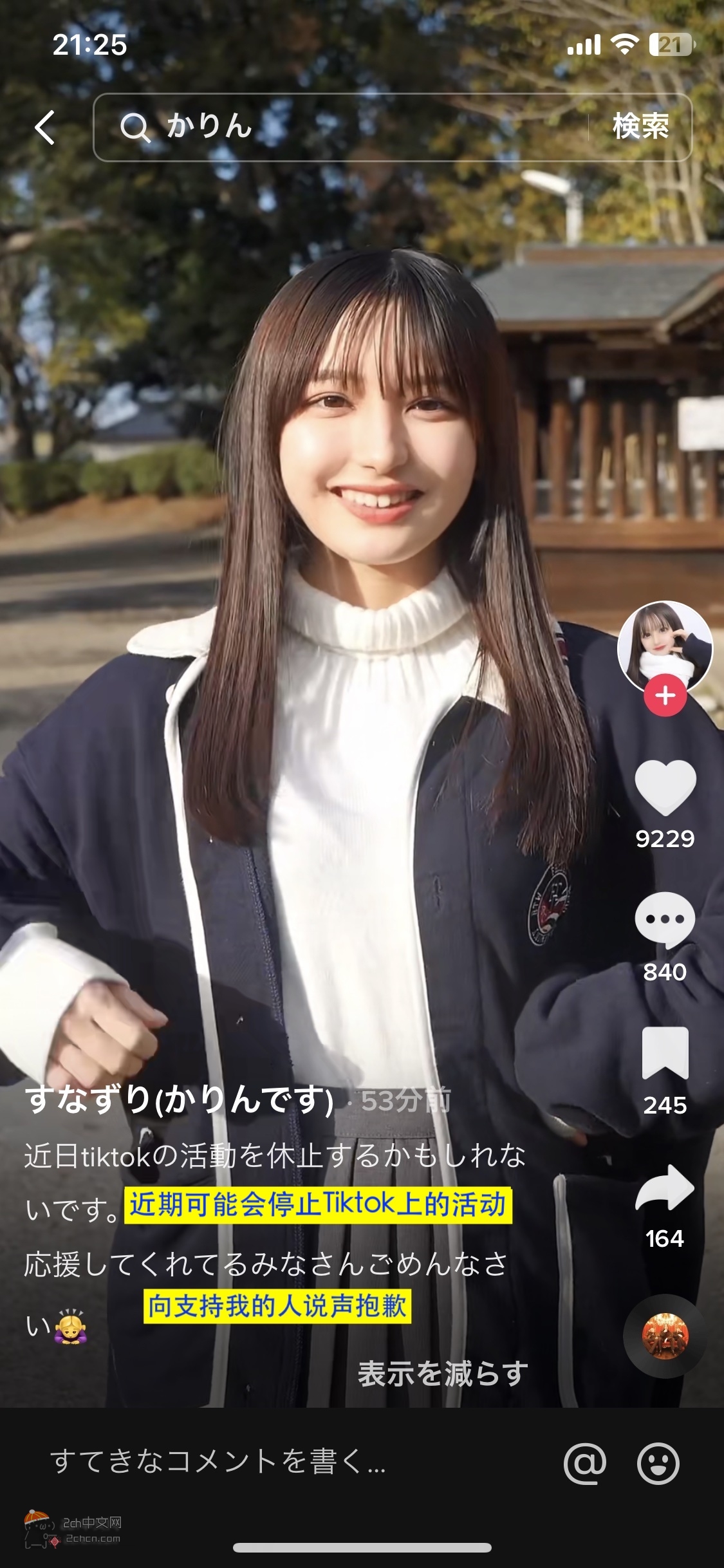The height and width of the screenshot is (1568, 724).
Task: Open the creator's profile avatar
Action: tap(665, 647)
